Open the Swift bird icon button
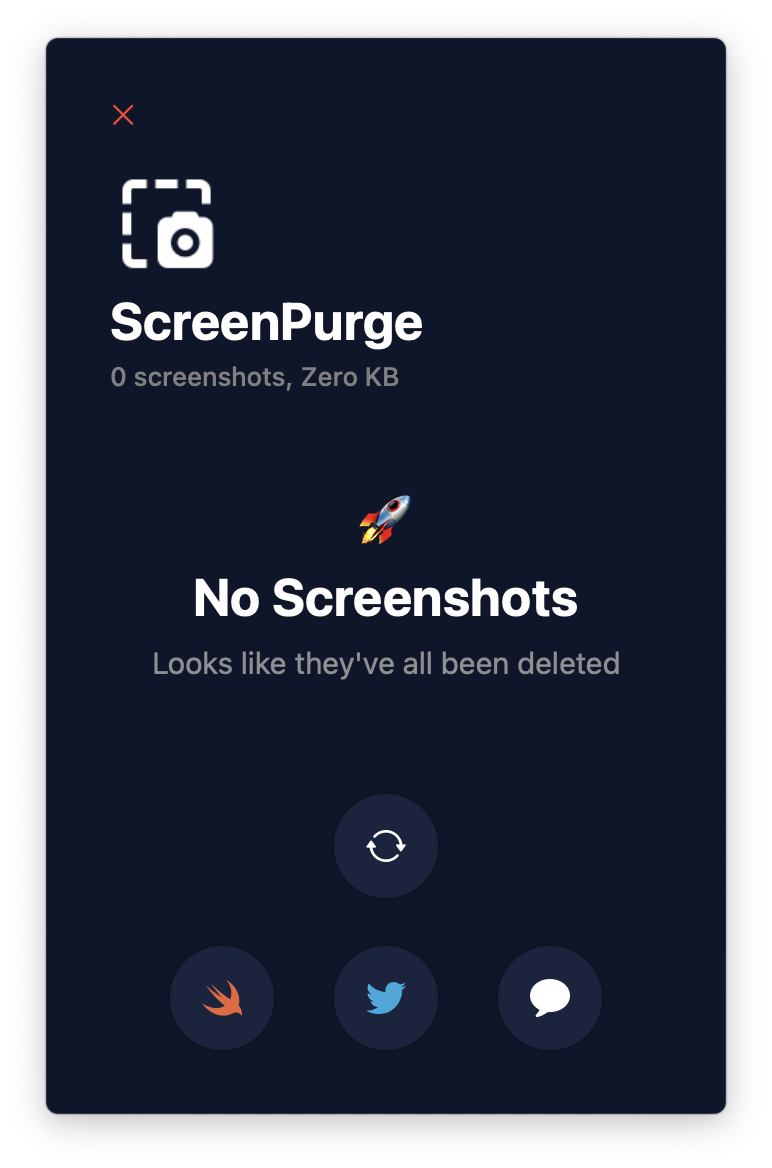The width and height of the screenshot is (772, 1168). click(x=222, y=998)
